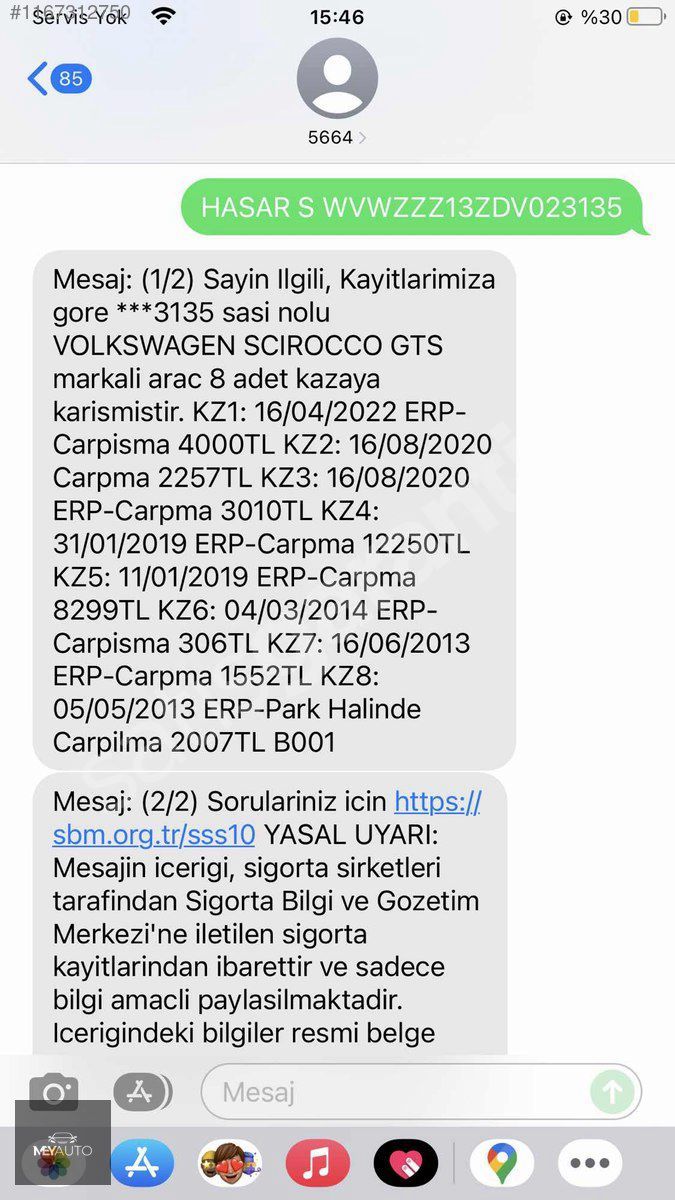Toggle the iMessage apps drawer
The height and width of the screenshot is (1200, 675).
pyautogui.click(x=142, y=1091)
